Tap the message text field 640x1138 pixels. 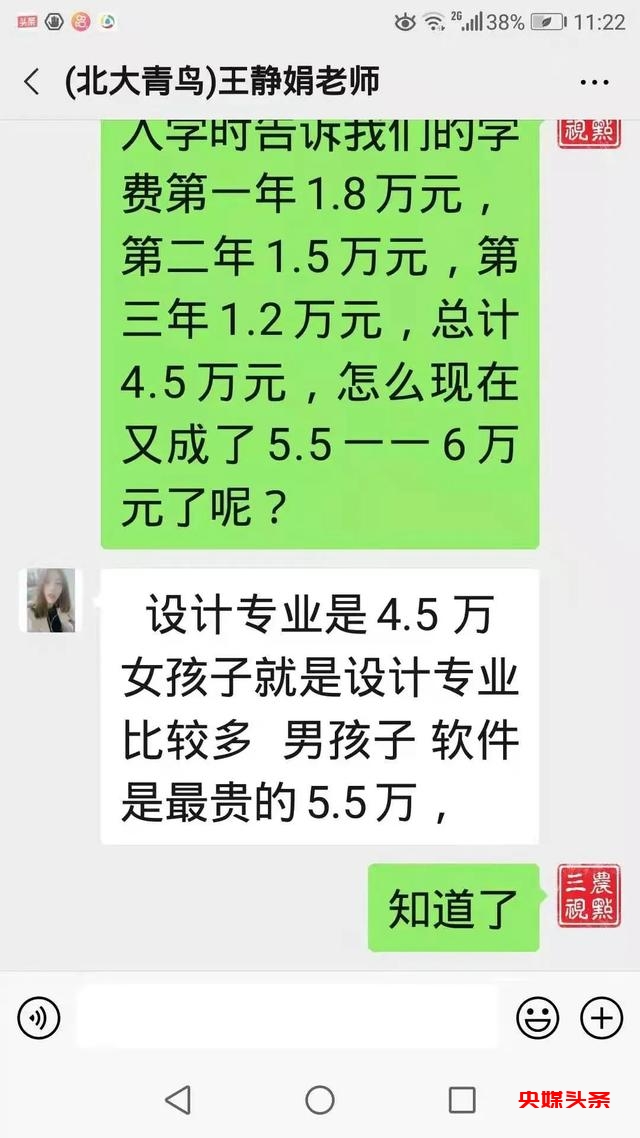tap(287, 1017)
